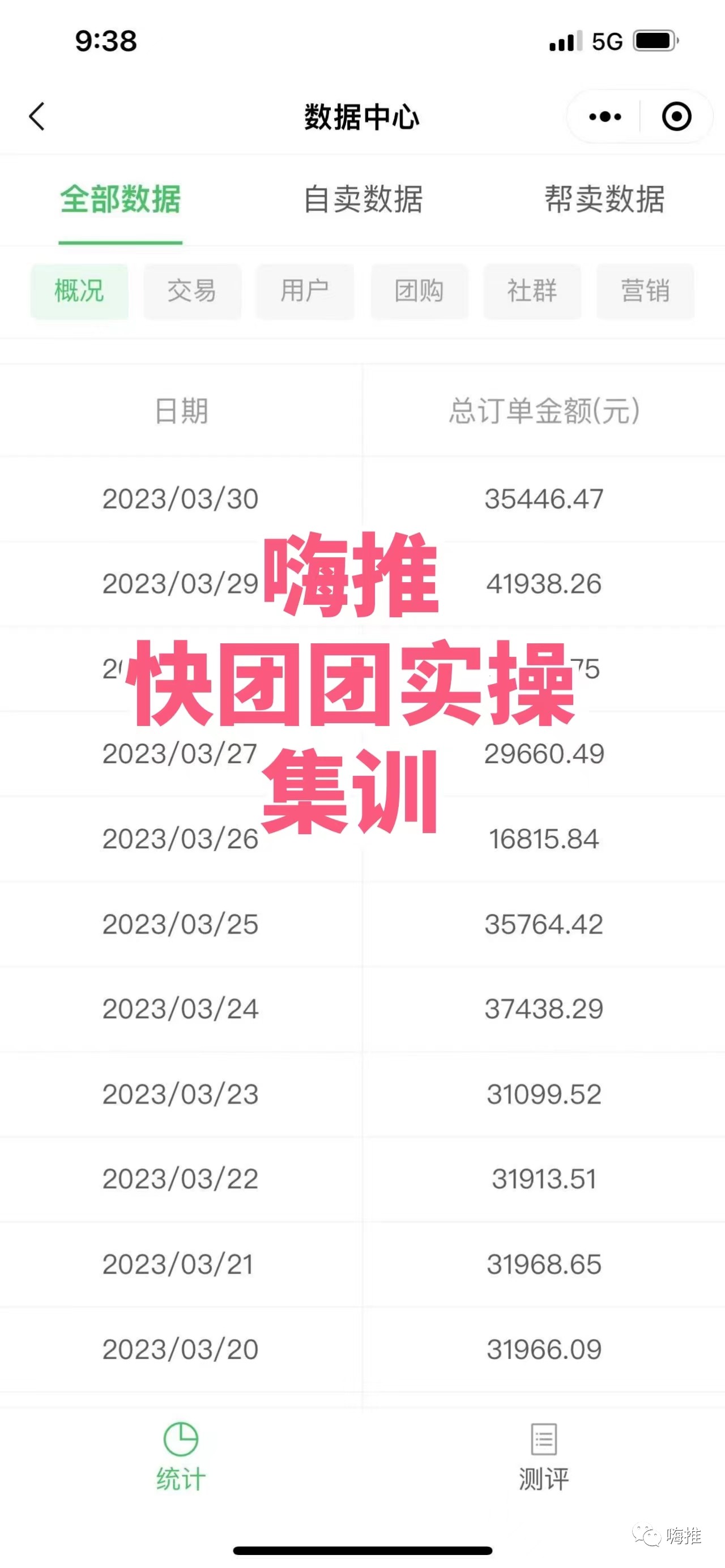
Task: Open the mini program more-options menu
Action: (604, 116)
